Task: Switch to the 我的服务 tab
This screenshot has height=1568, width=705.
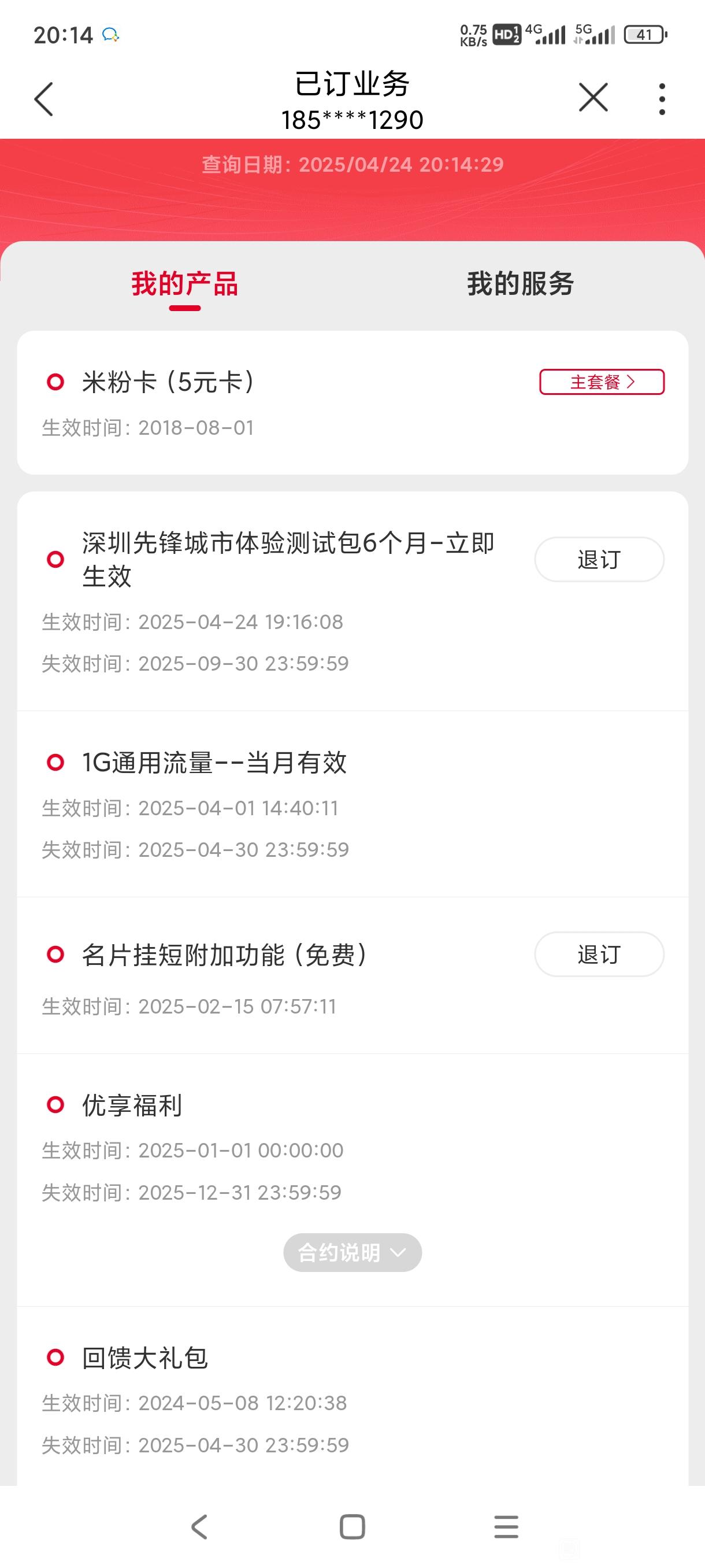Action: [520, 284]
